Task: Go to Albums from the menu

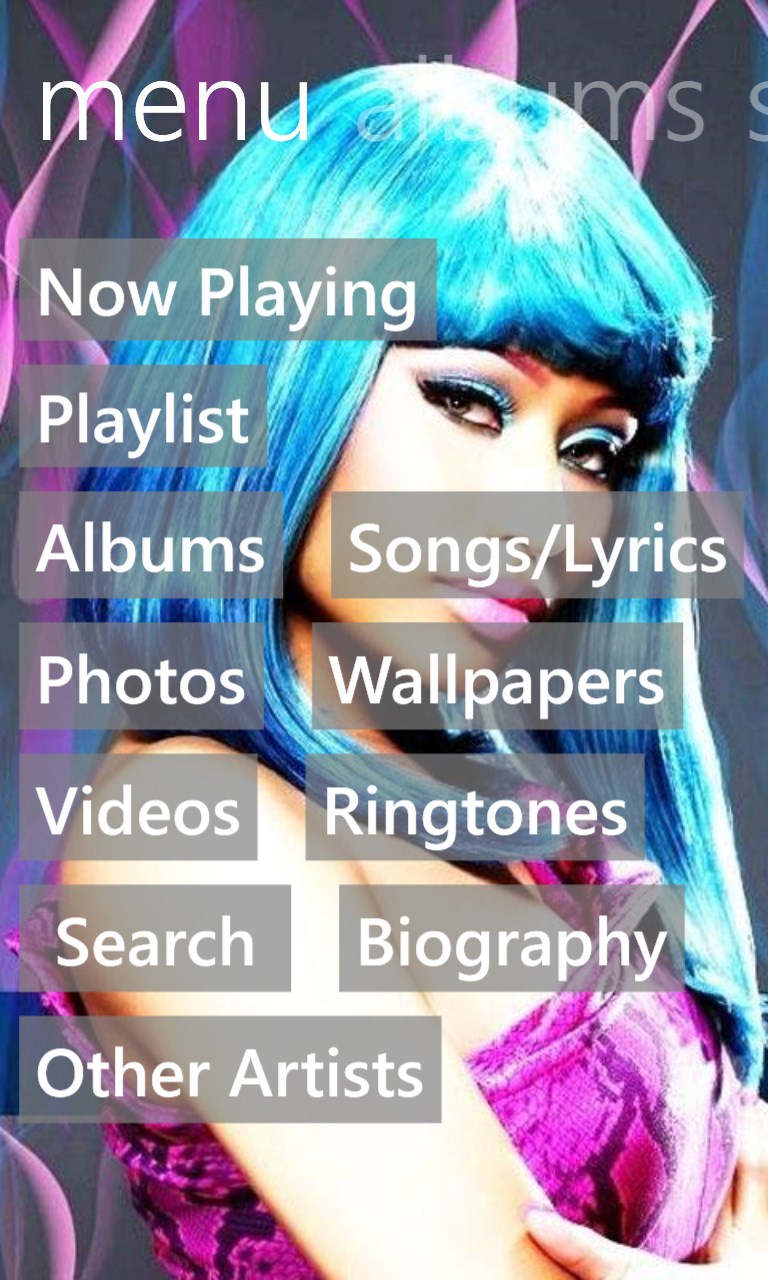Action: click(x=151, y=546)
